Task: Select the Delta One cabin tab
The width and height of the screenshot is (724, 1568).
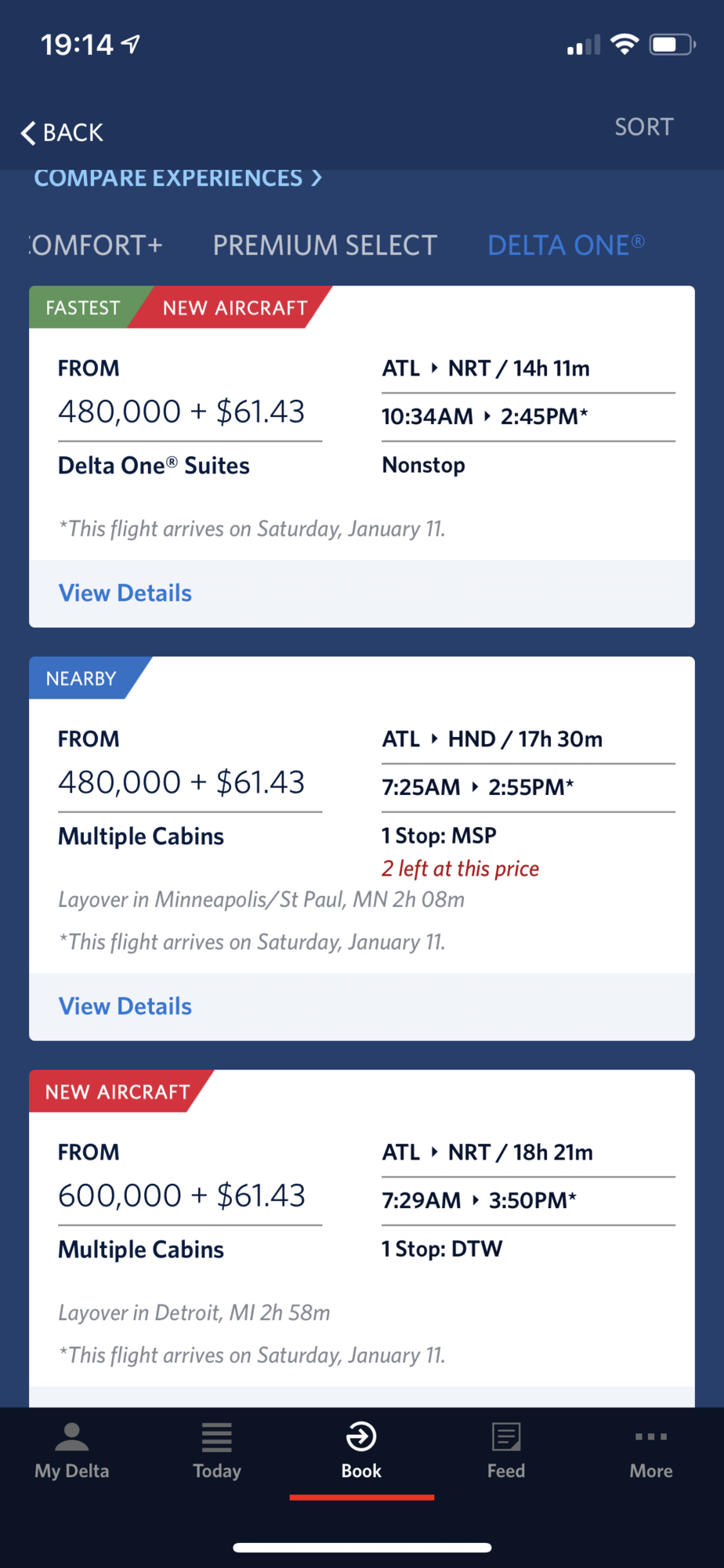Action: pyautogui.click(x=565, y=245)
